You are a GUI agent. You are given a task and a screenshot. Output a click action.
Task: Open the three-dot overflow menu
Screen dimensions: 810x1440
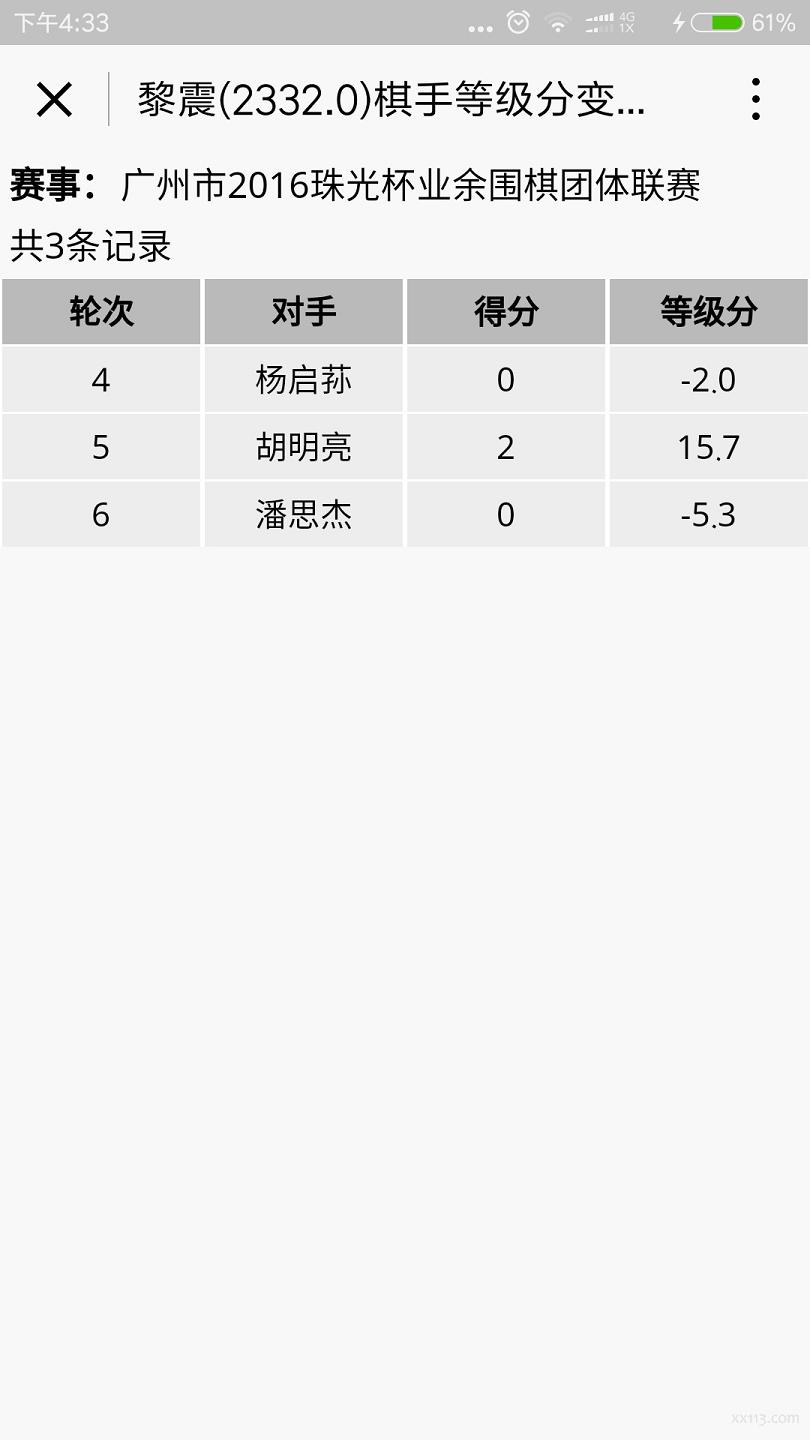(x=756, y=99)
